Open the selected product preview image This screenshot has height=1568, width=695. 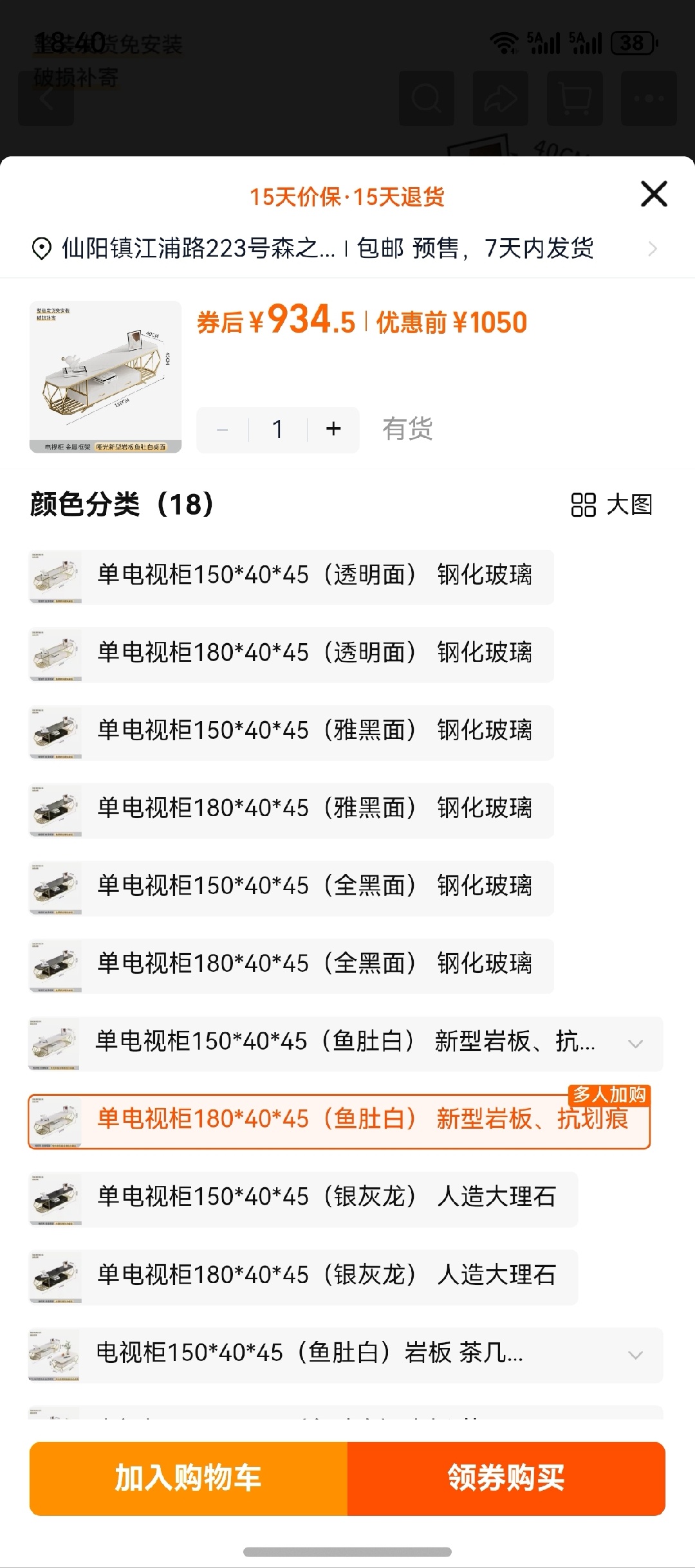[x=106, y=377]
